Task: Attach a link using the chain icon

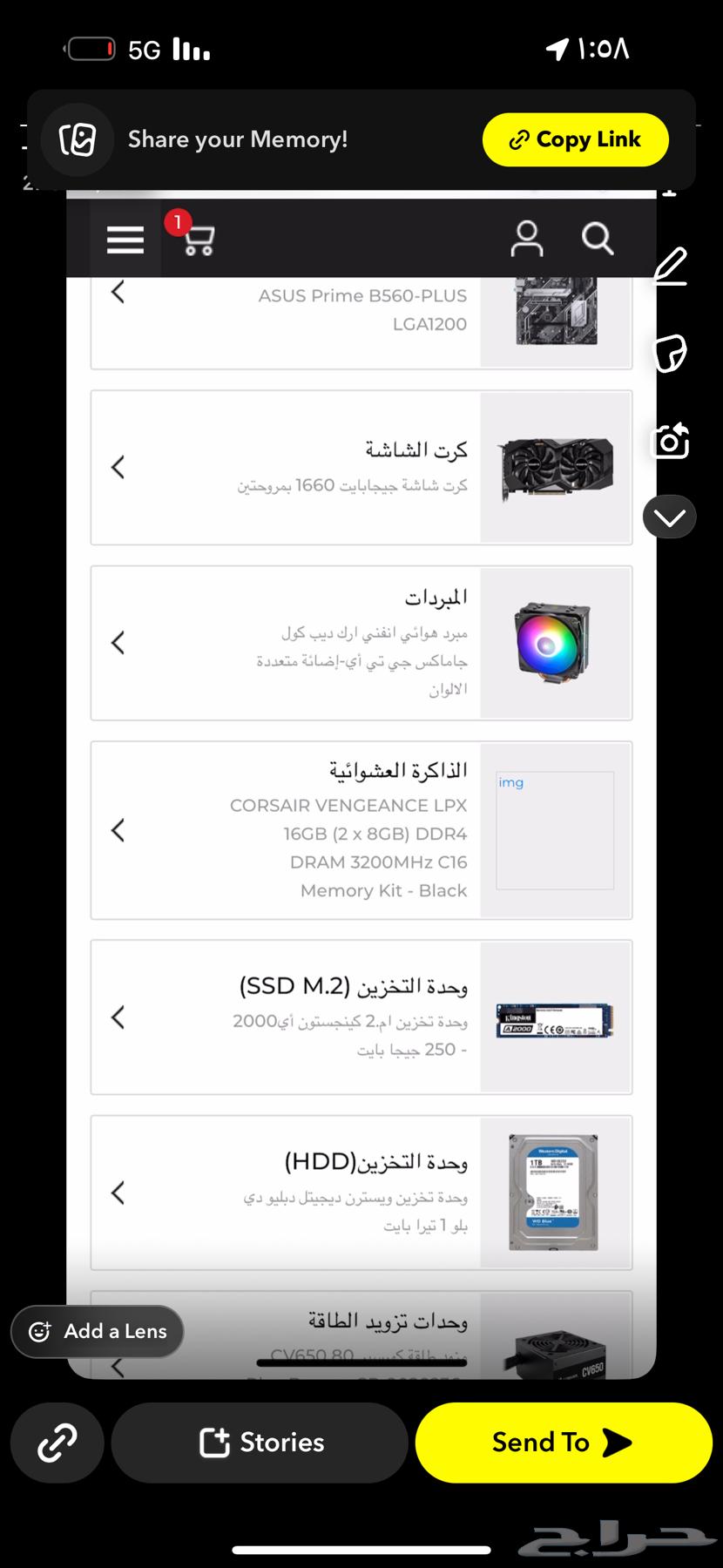Action: (x=57, y=1443)
